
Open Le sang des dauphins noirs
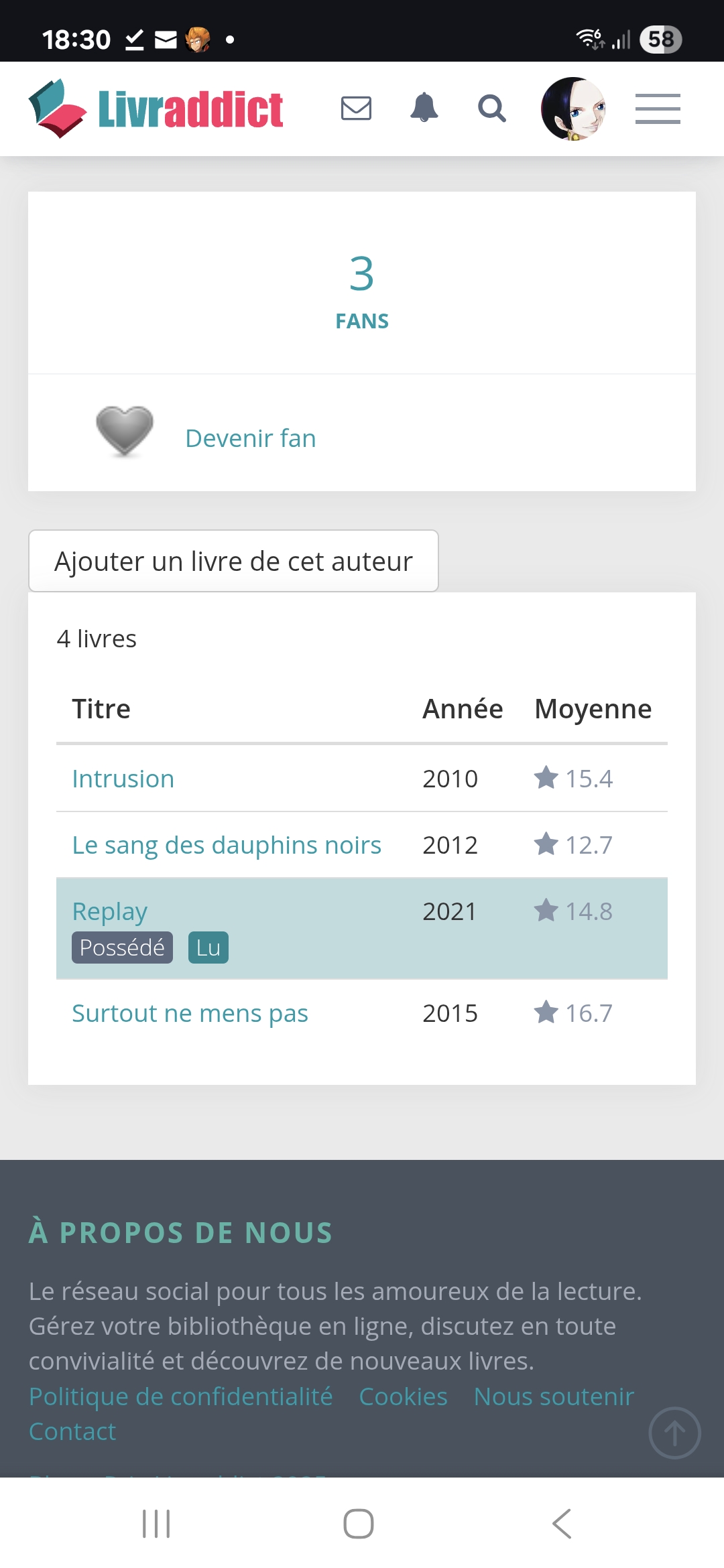coord(226,845)
